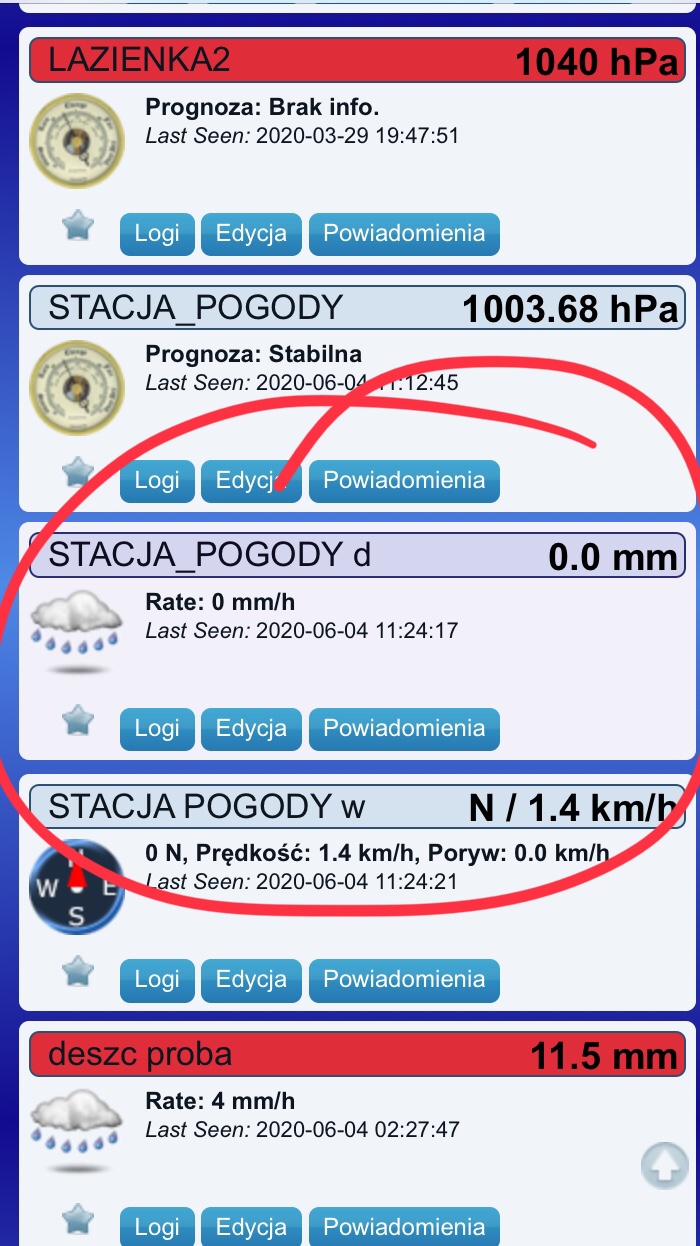Select Edycja for STACJA POGODY w wind
Screen dimensions: 700x1246
[251, 979]
